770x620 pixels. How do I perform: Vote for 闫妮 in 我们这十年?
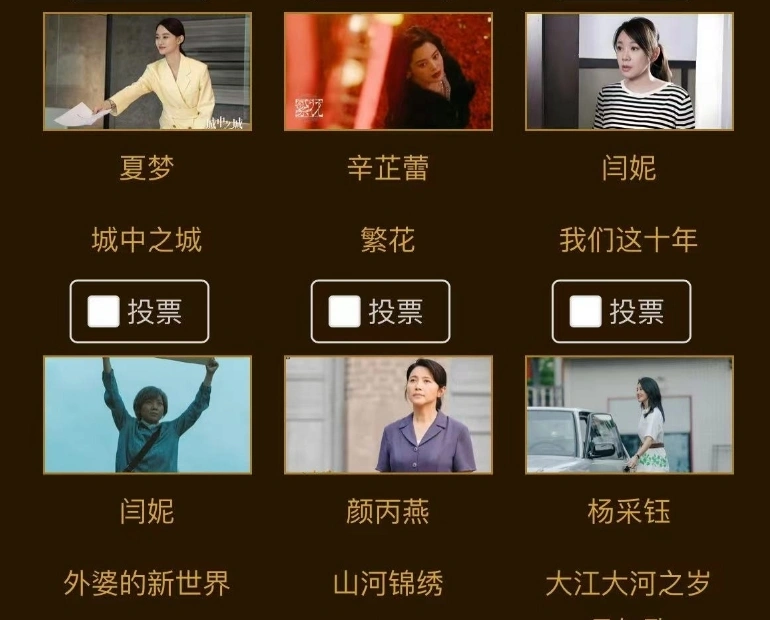pos(621,312)
